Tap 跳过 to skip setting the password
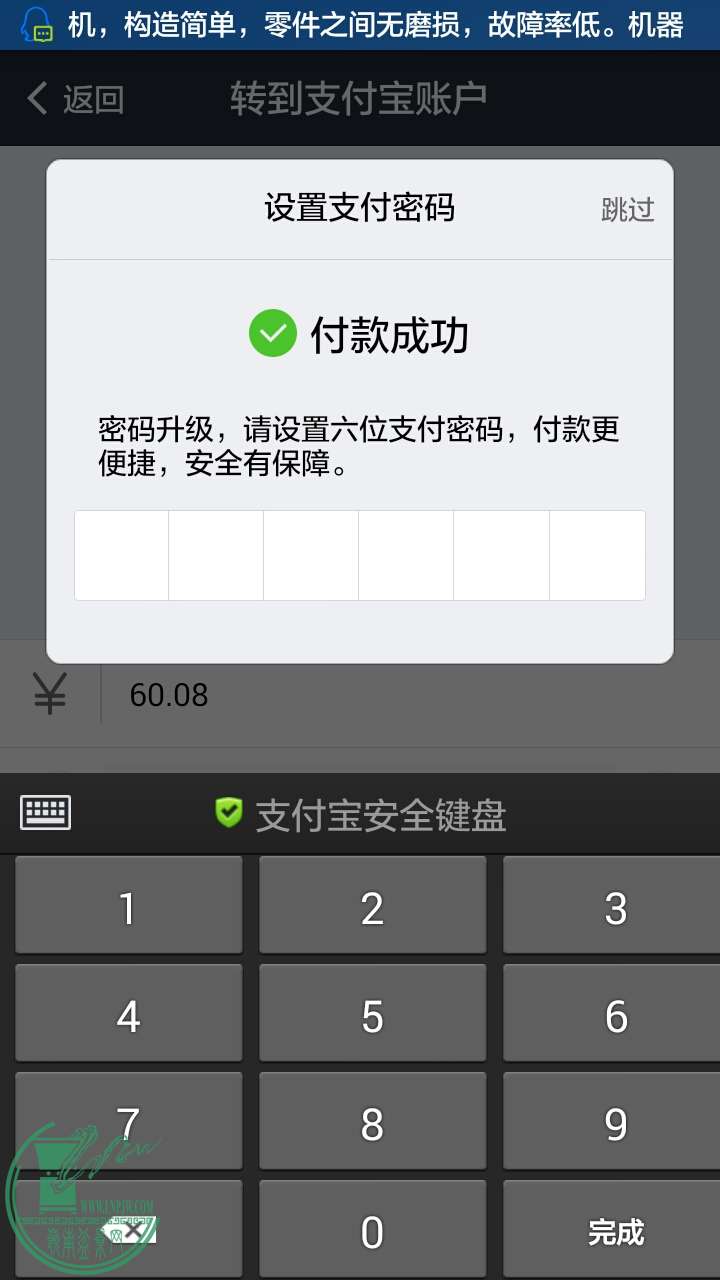This screenshot has height=1280, width=720. pos(627,209)
